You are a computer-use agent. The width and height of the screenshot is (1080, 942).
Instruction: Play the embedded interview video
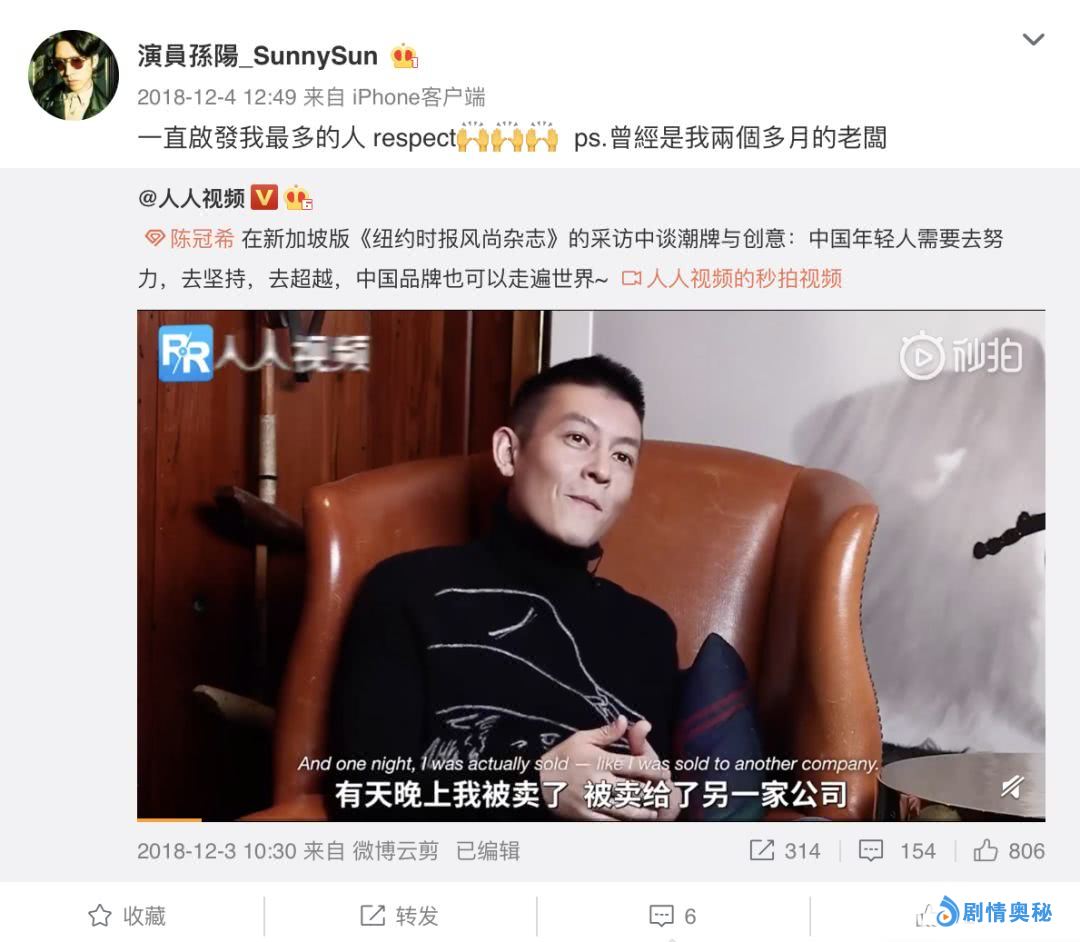590,565
